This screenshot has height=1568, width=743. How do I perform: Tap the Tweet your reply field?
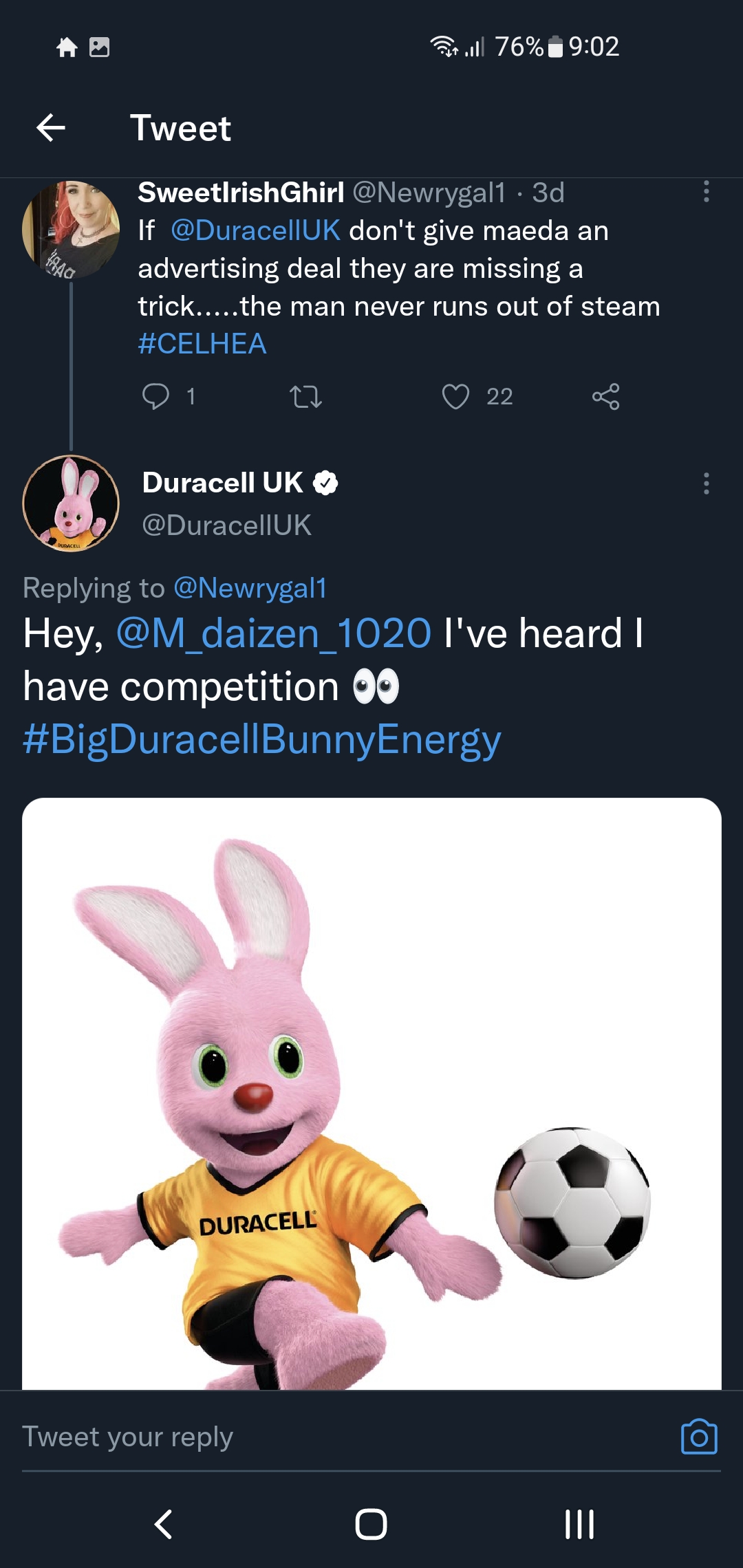(344, 1437)
